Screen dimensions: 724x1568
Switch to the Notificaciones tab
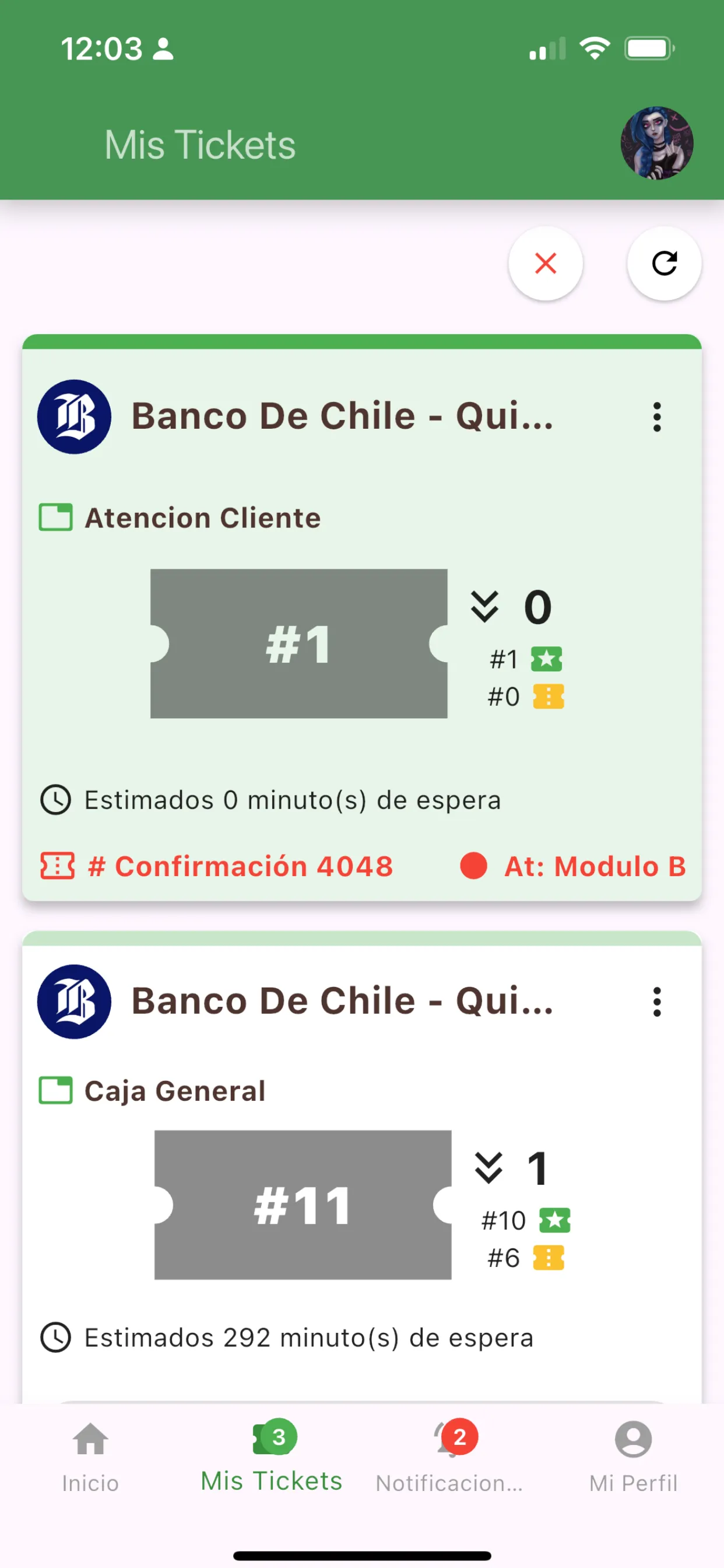449,1457
